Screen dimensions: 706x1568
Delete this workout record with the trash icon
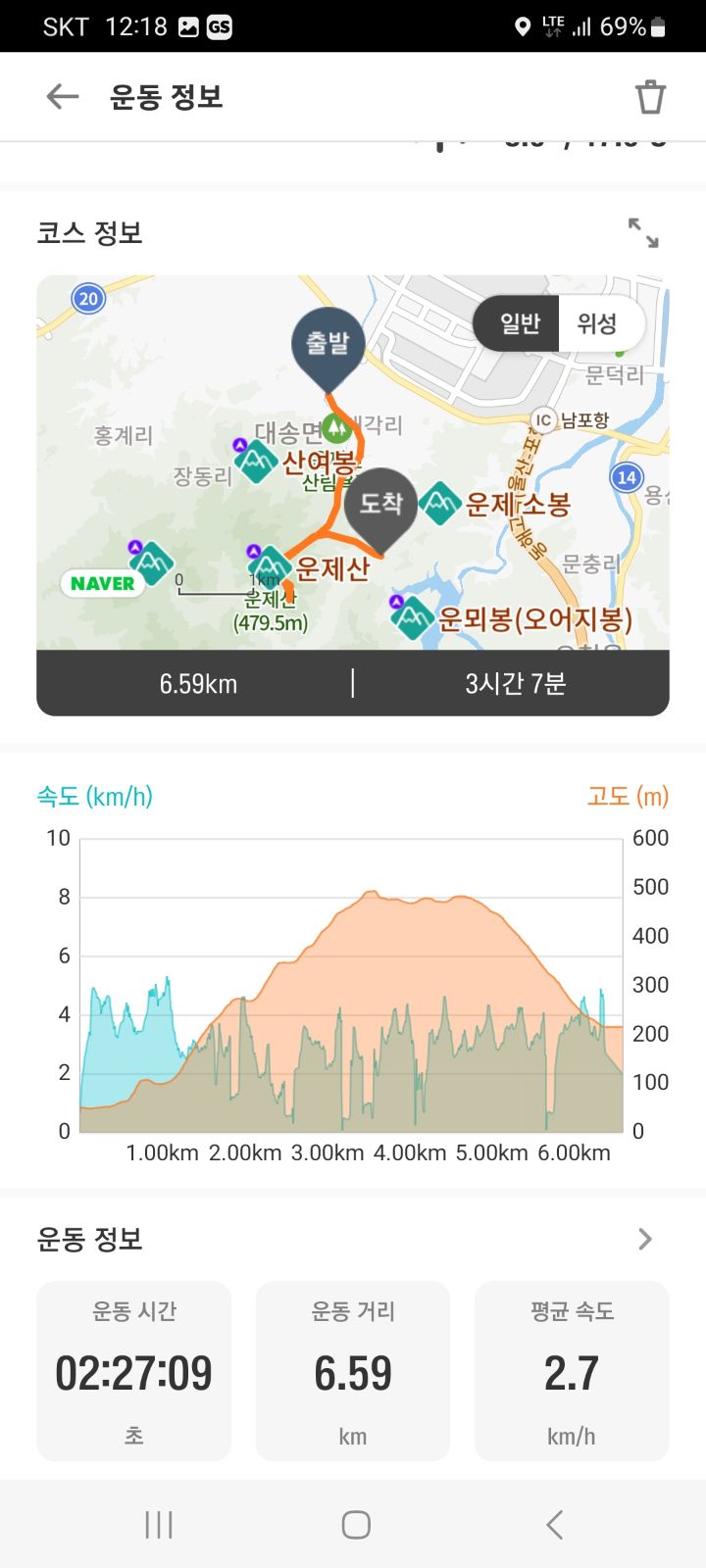point(650,97)
